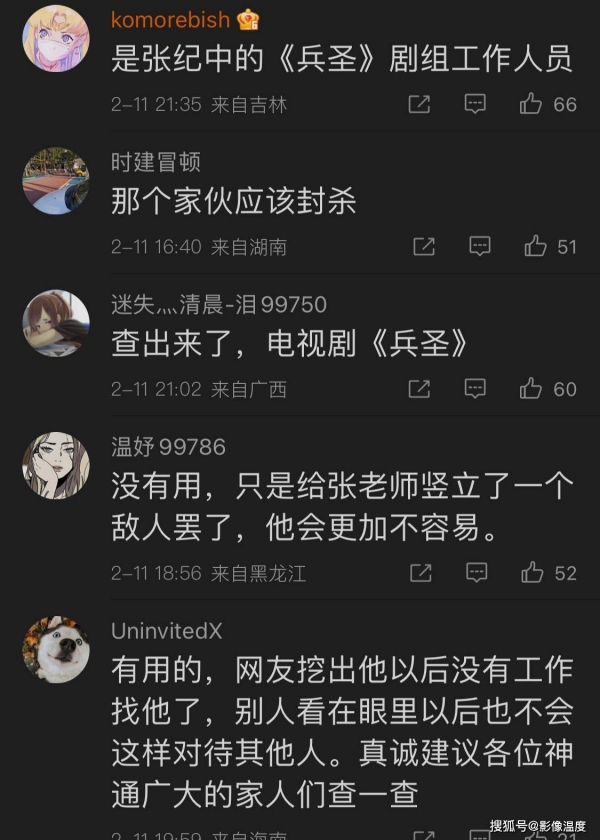This screenshot has height=840, width=600.
Task: Share komorebish's comment
Action: pyautogui.click(x=421, y=103)
